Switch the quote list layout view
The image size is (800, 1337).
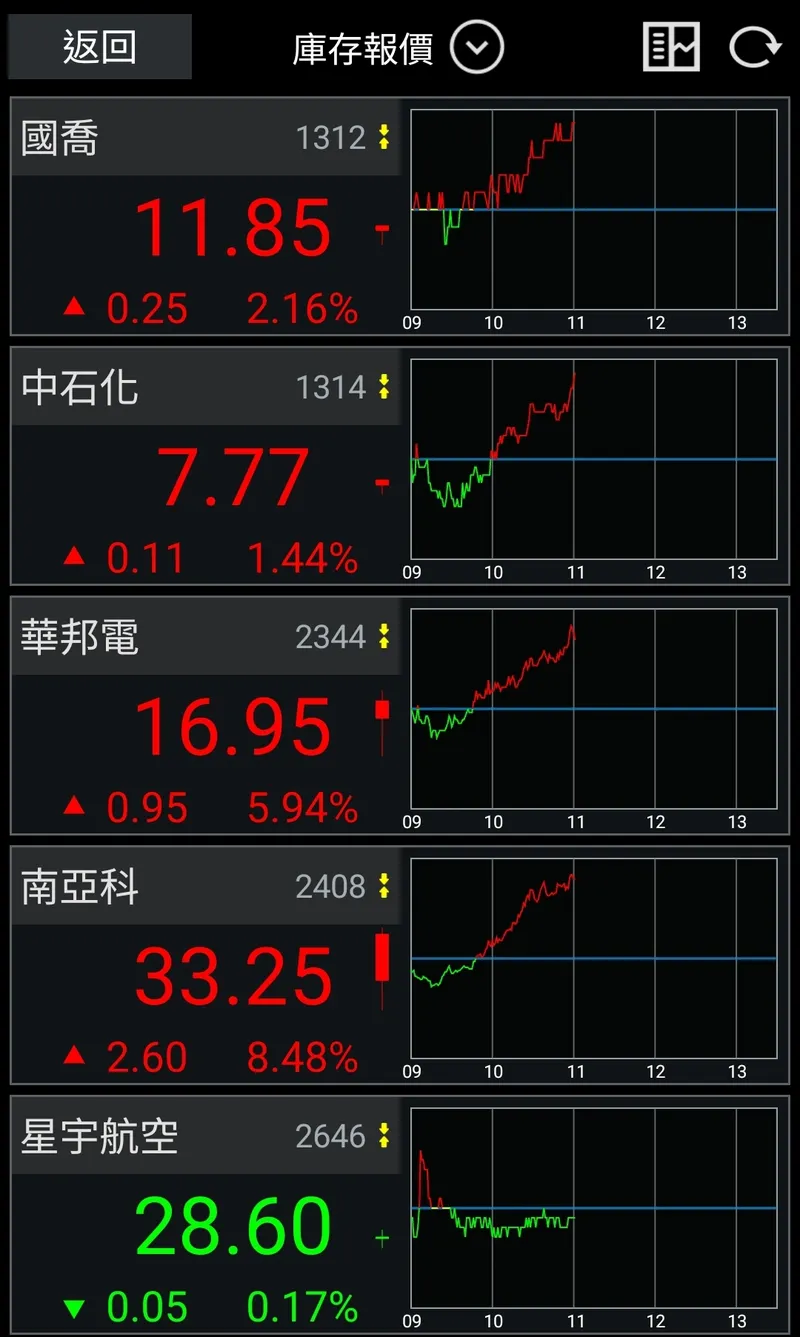(670, 47)
